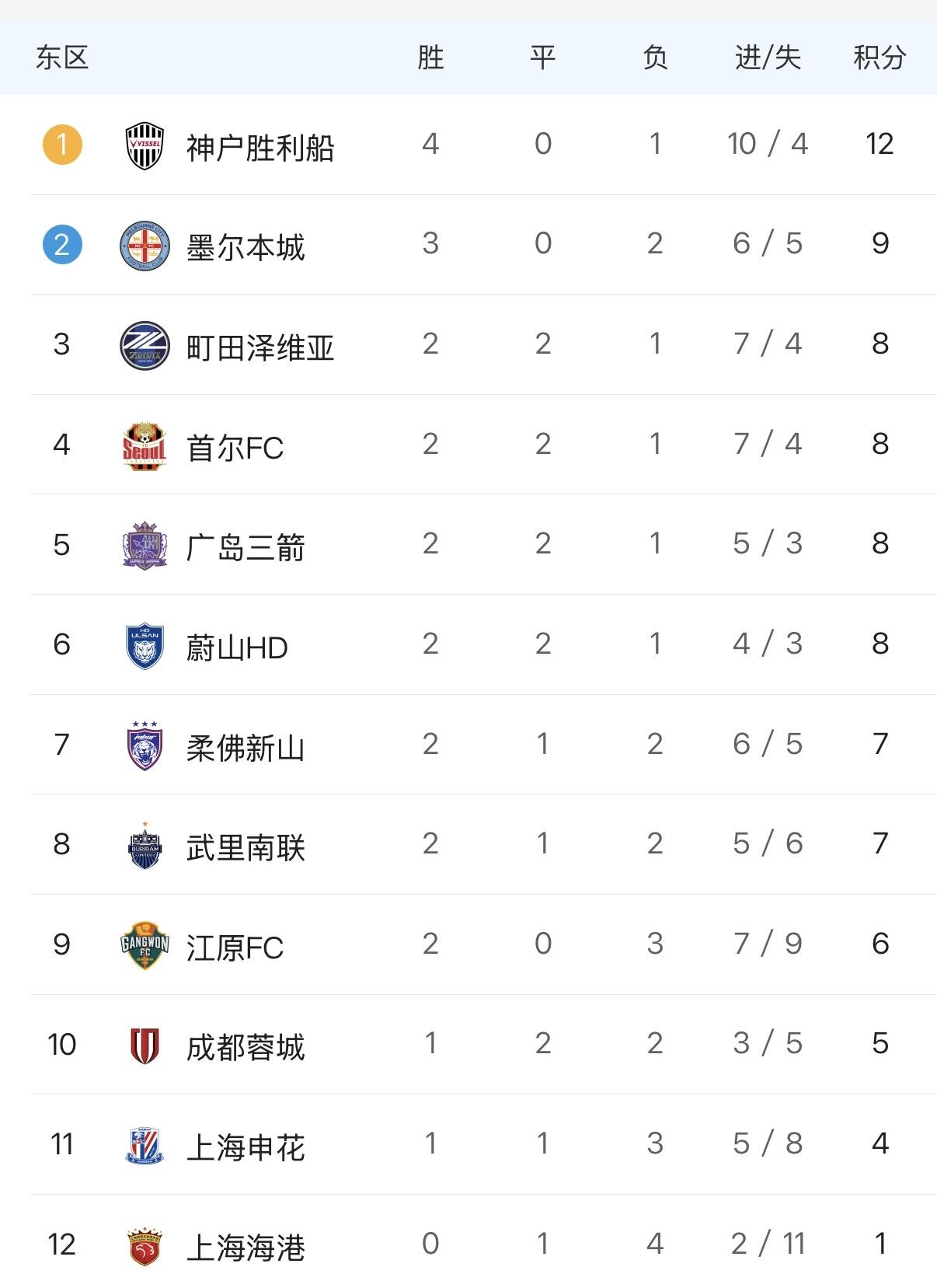937x1288 pixels.
Task: Open the FC Seoul club emblem
Action: click(144, 444)
